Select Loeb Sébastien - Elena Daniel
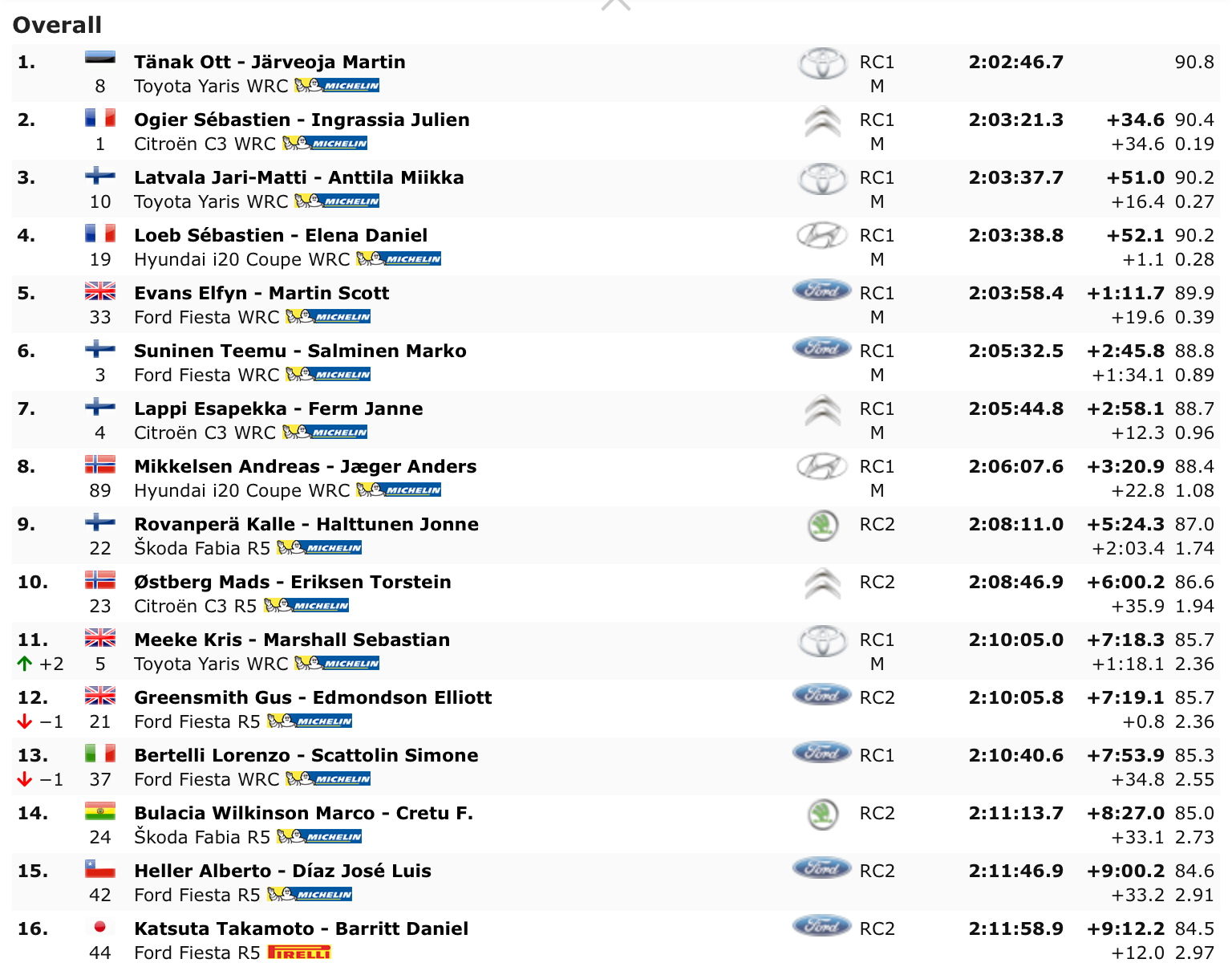The height and width of the screenshot is (967, 1232). tap(281, 236)
